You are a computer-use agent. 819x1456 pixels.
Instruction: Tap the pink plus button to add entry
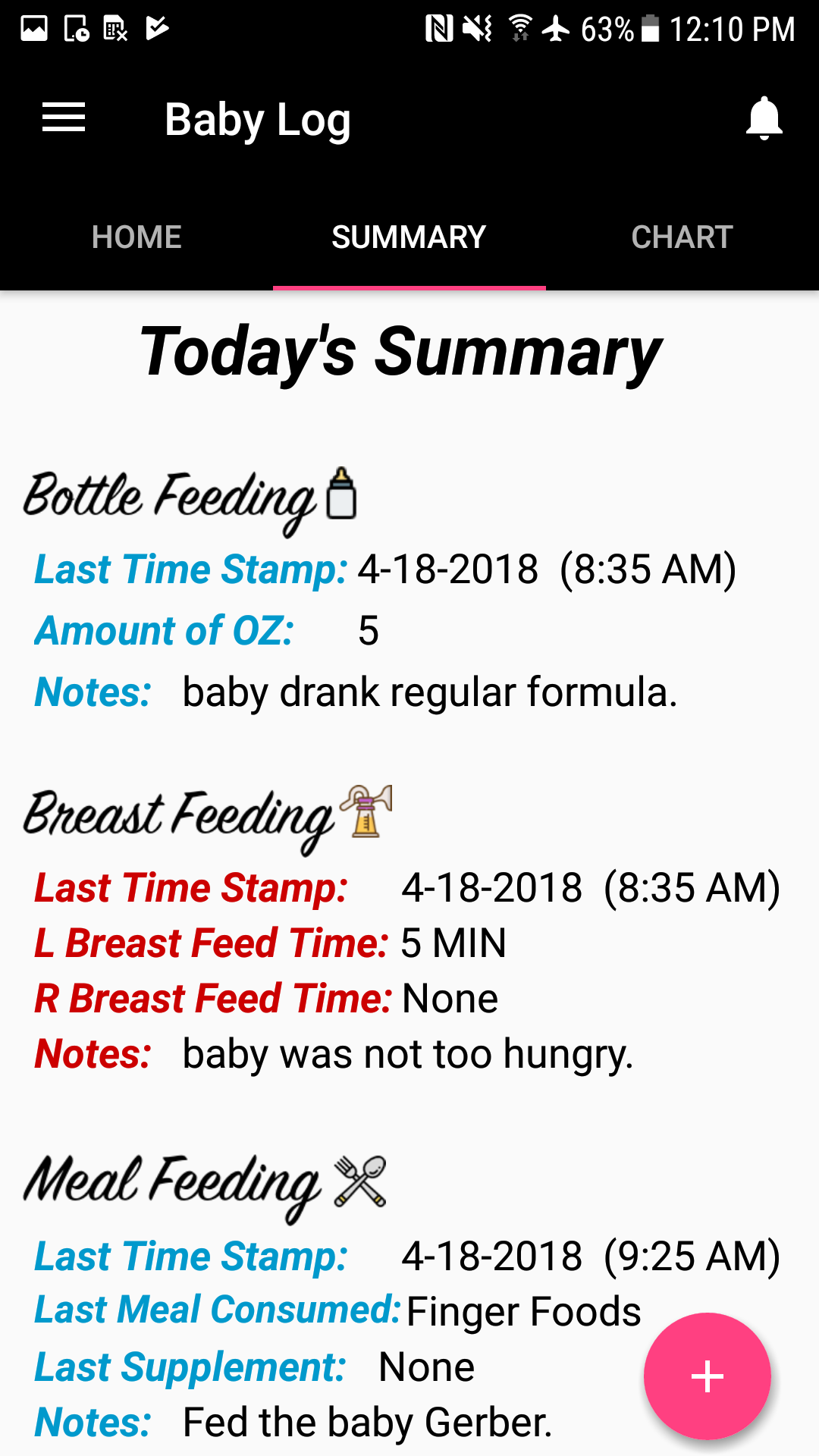point(708,1376)
